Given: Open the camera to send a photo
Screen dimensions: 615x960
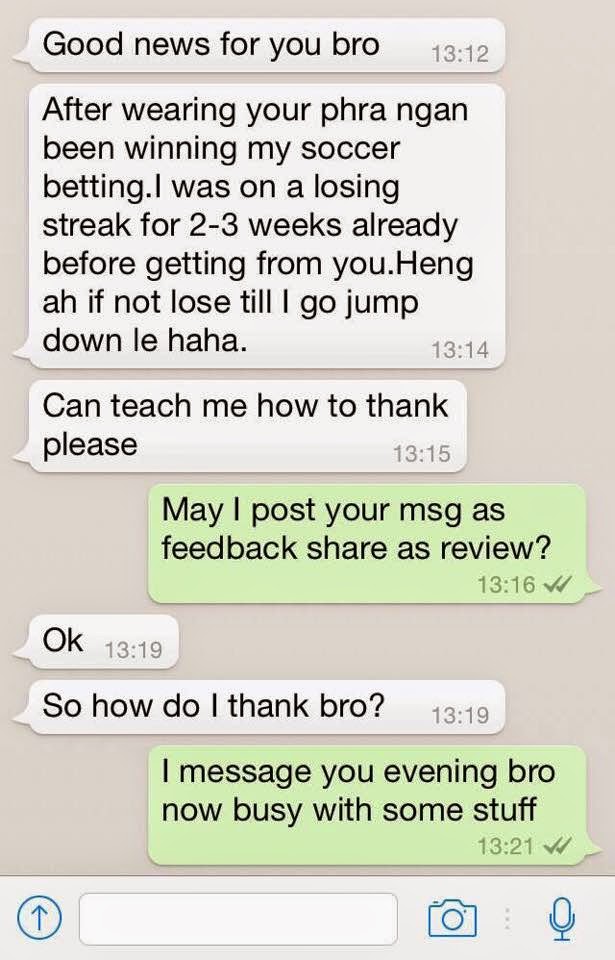Looking at the screenshot, I should tap(451, 918).
